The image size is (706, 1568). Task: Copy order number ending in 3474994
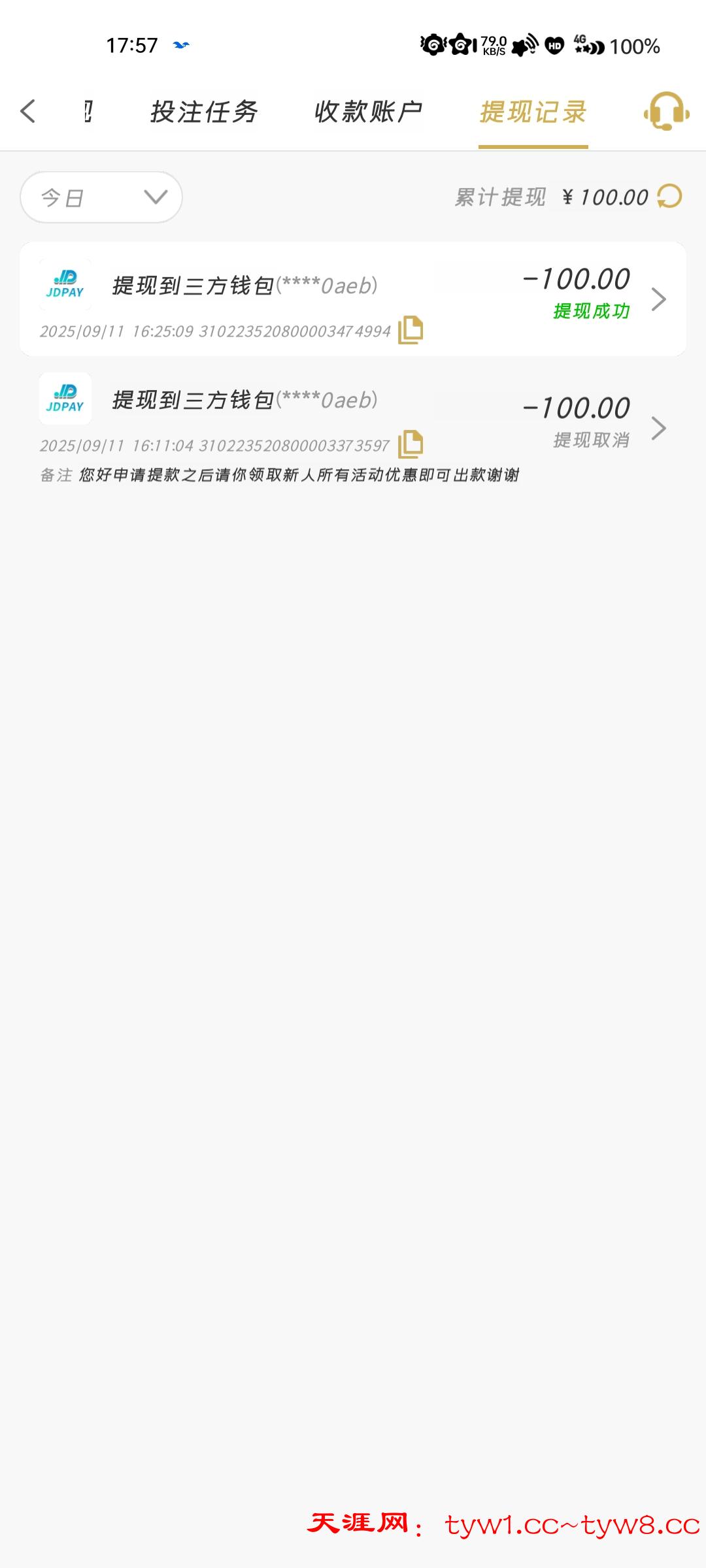pos(411,329)
